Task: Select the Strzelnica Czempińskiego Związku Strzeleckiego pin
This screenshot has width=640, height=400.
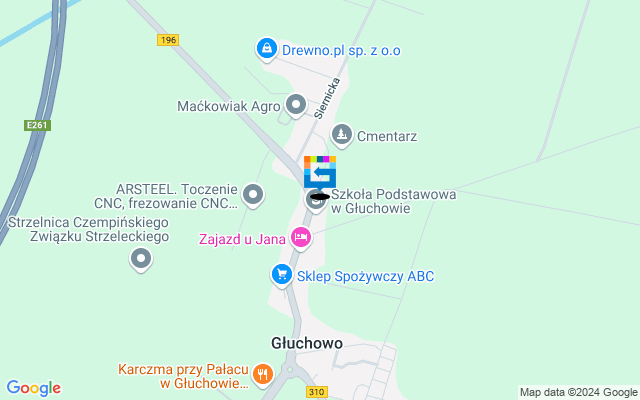Action: [142, 260]
